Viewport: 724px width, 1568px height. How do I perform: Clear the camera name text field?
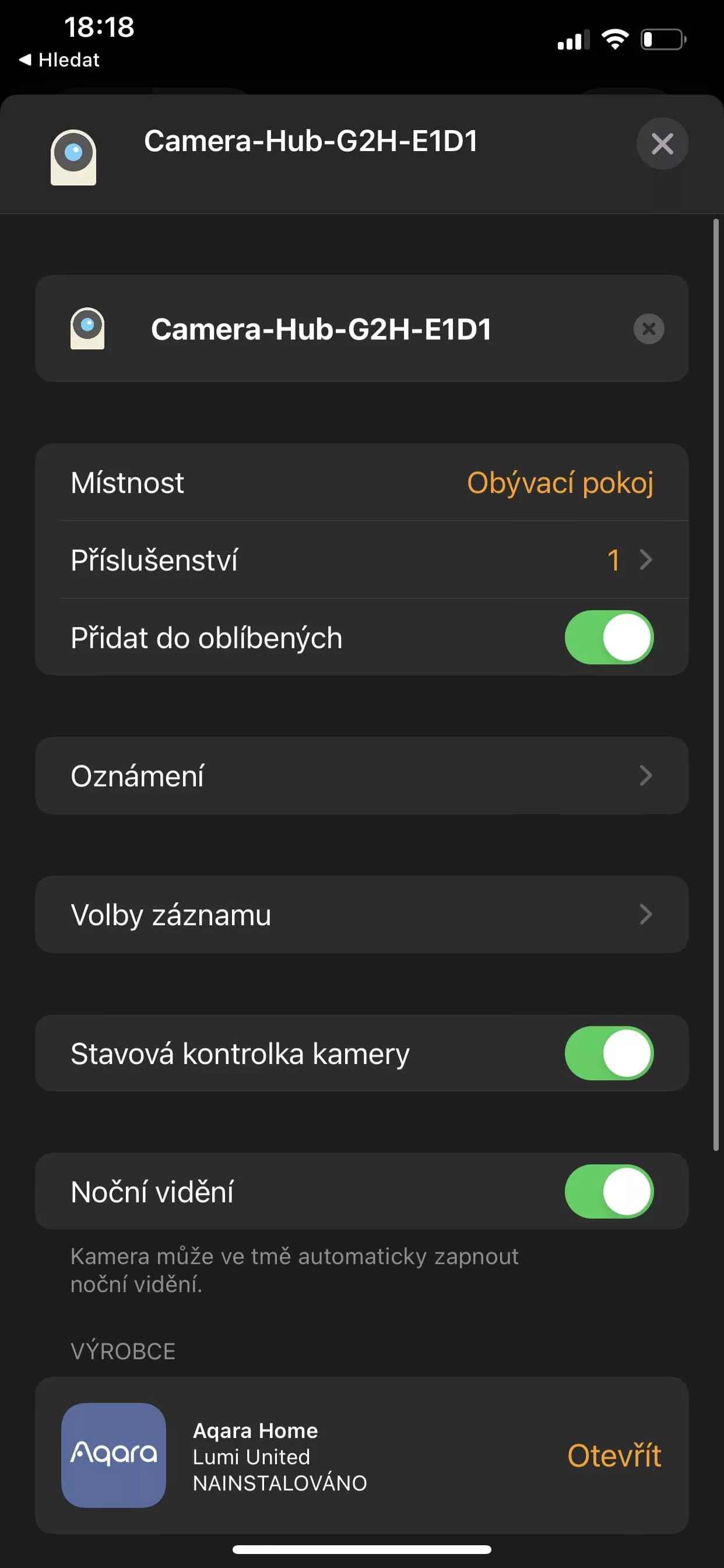coord(649,328)
